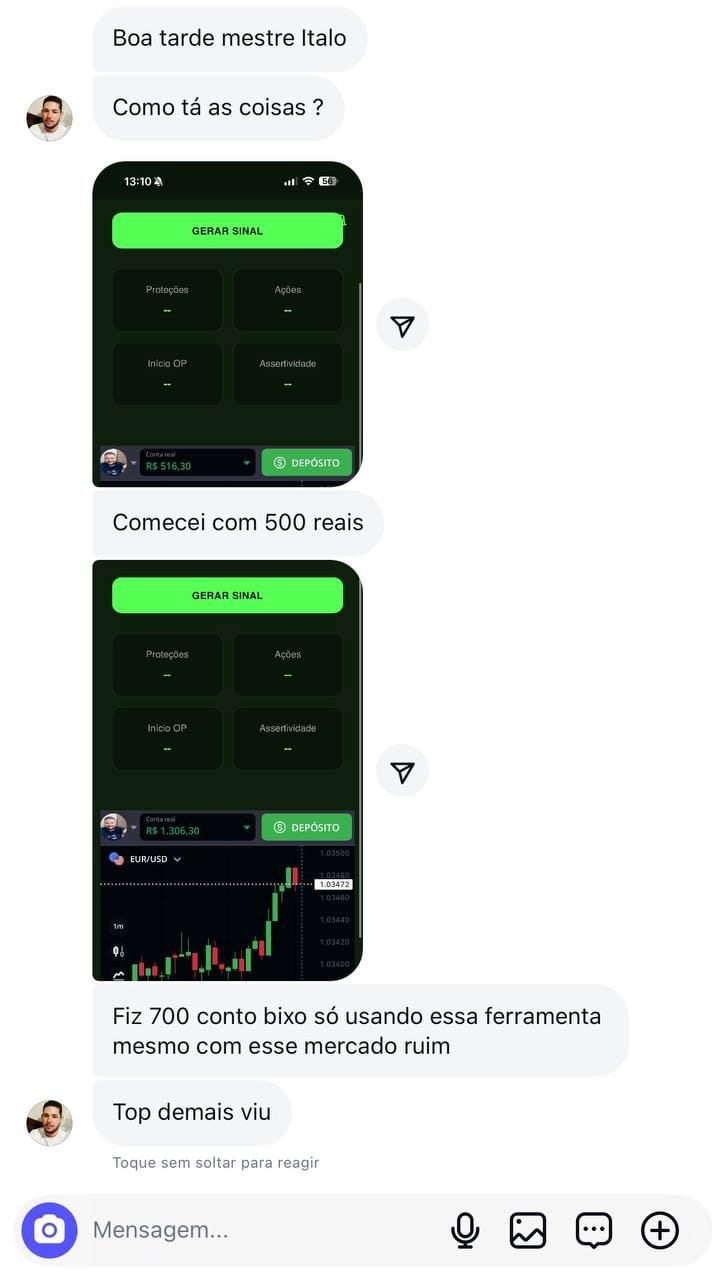View sender's profile photo beside "Top demais viu"
This screenshot has width=726, height=1280.
49,1122
